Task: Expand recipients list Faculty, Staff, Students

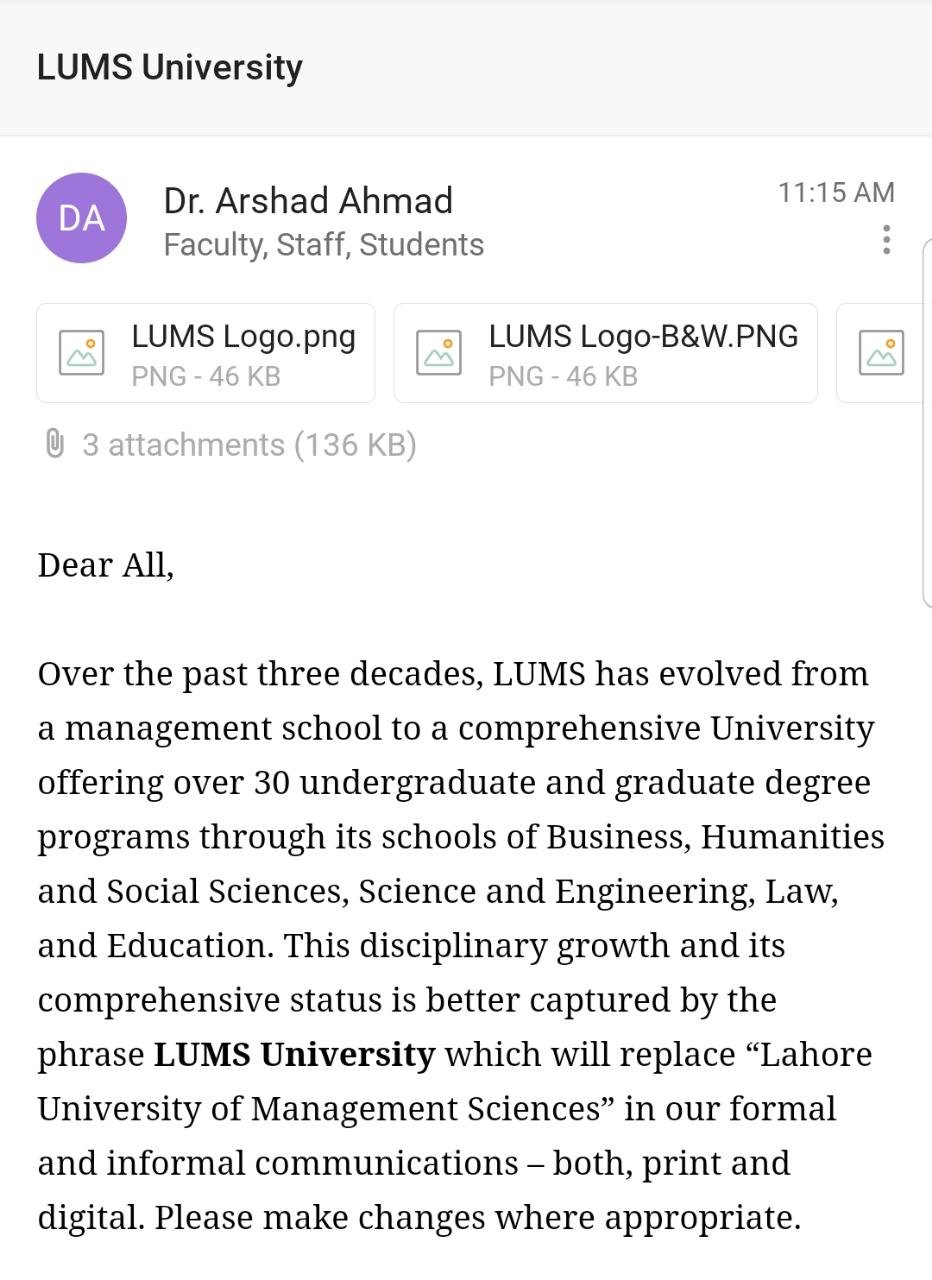Action: pos(324,244)
